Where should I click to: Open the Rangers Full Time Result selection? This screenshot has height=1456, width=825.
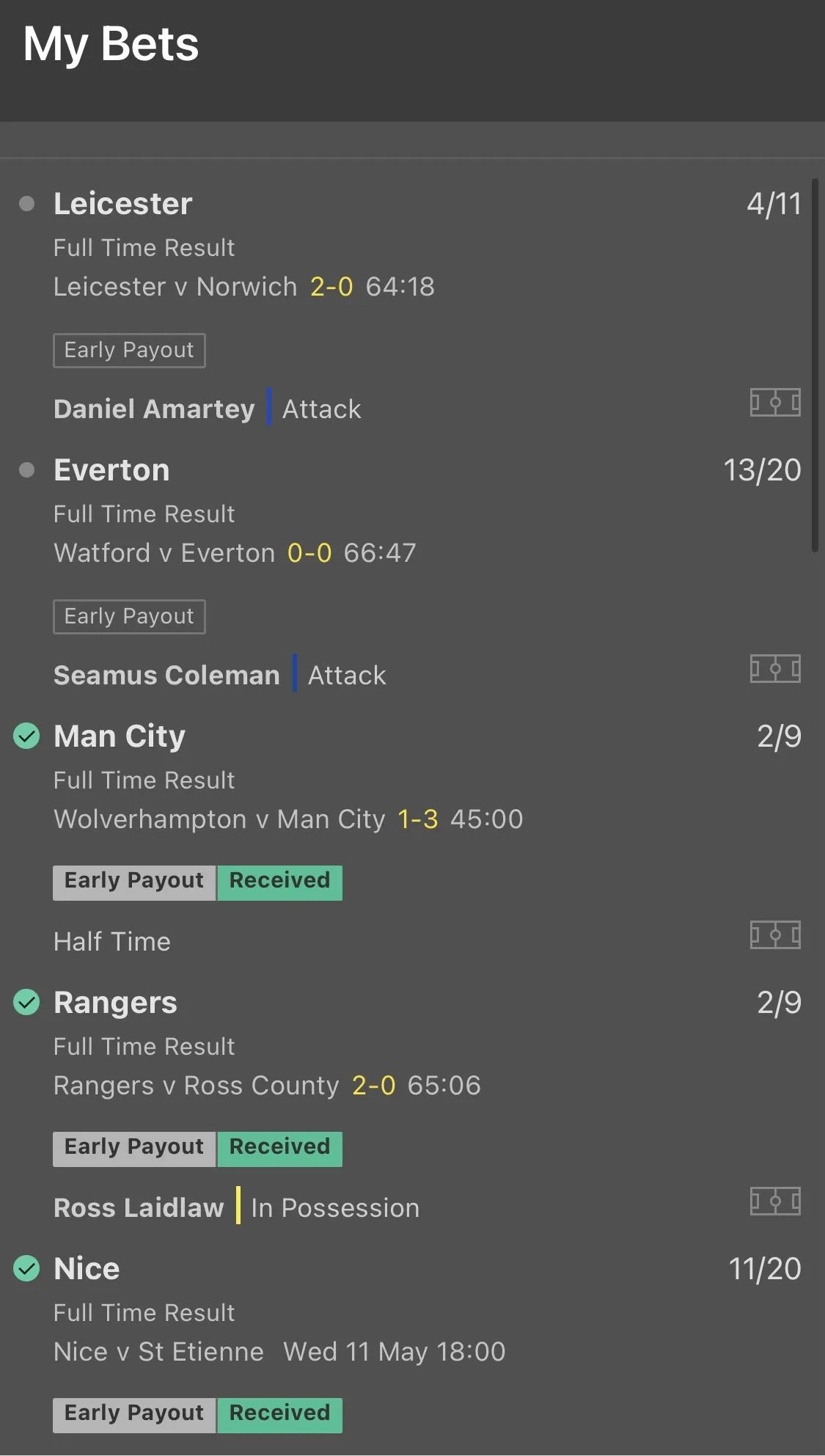point(115,1003)
